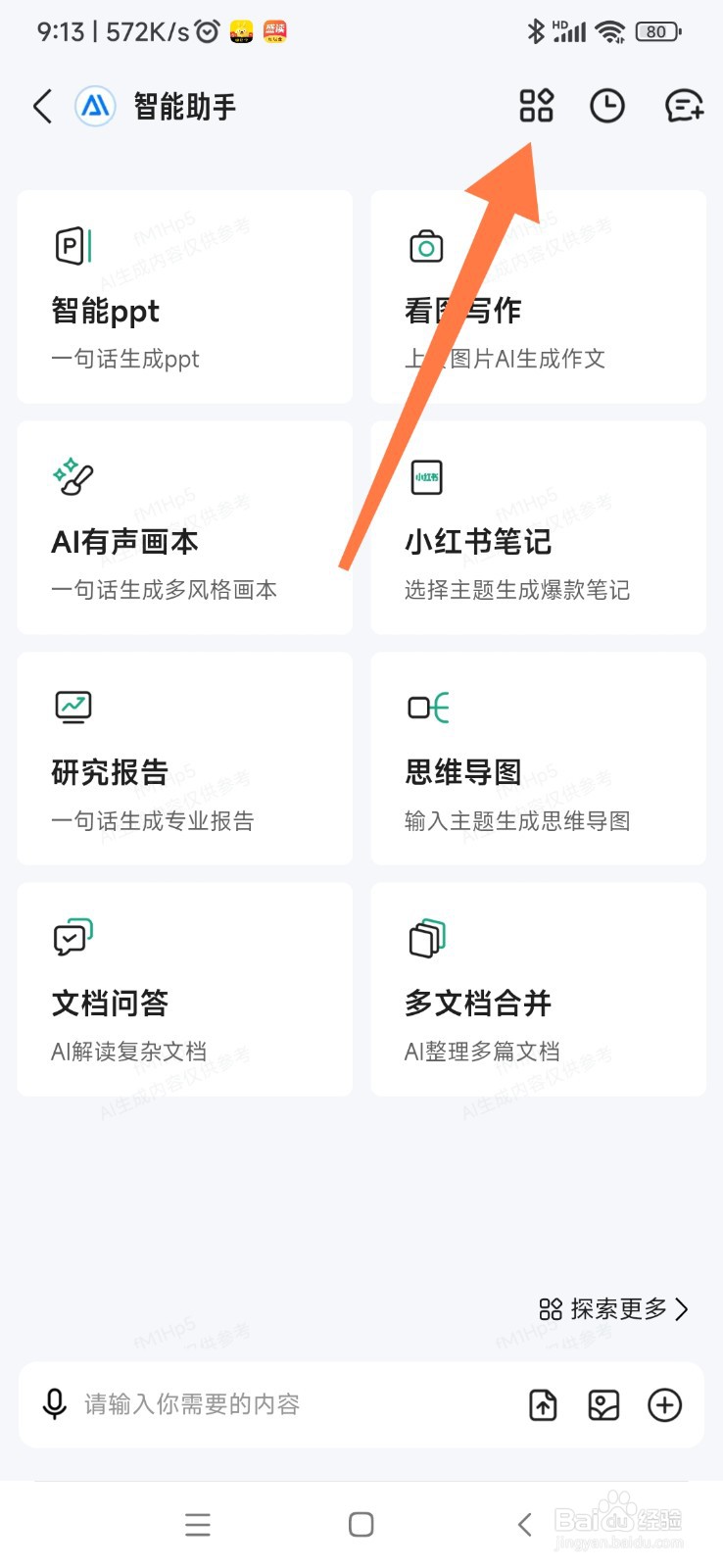Viewport: 723px width, 1568px height.
Task: Tap the file upload icon beside the input box
Action: point(542,1405)
